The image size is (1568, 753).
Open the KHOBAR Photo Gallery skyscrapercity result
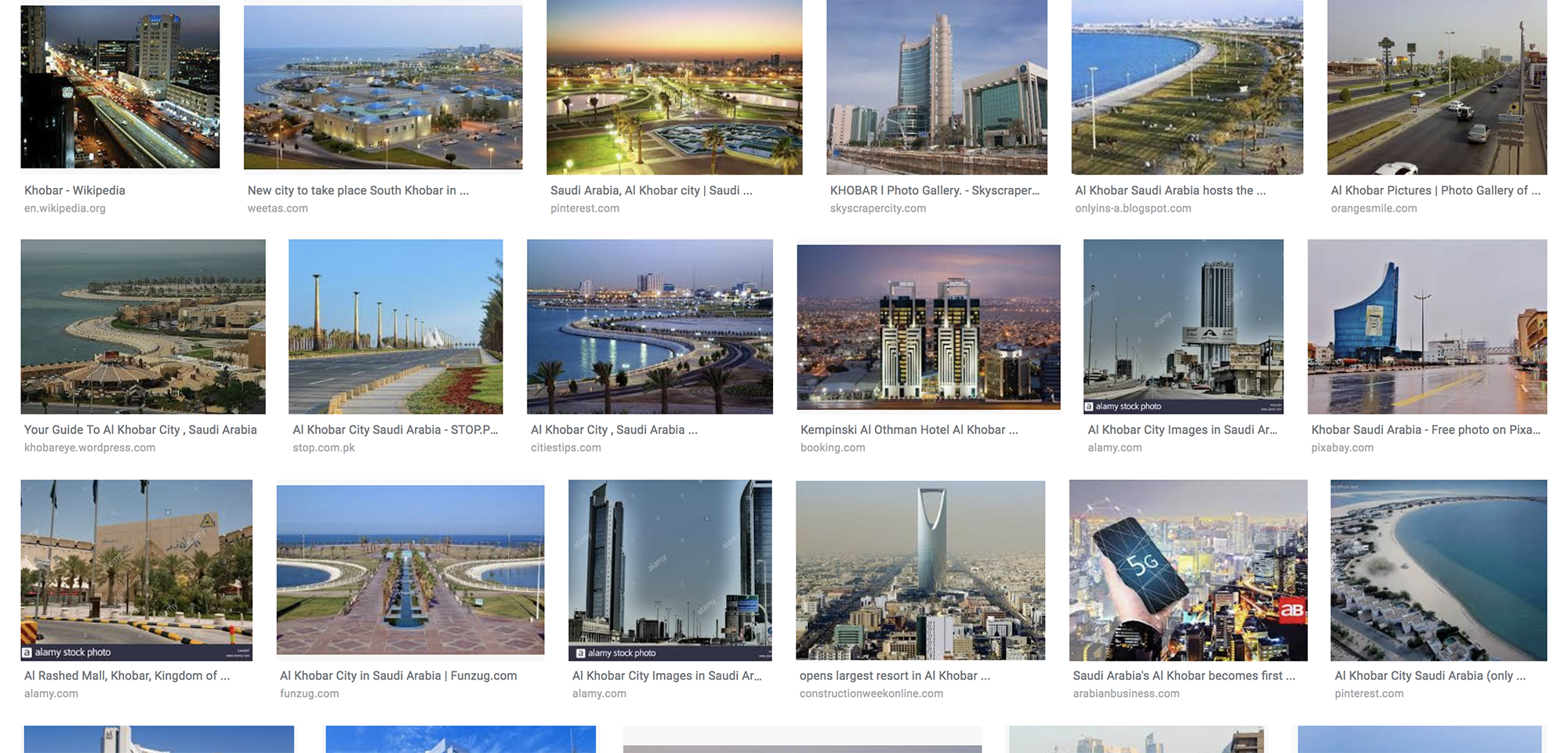[x=936, y=87]
